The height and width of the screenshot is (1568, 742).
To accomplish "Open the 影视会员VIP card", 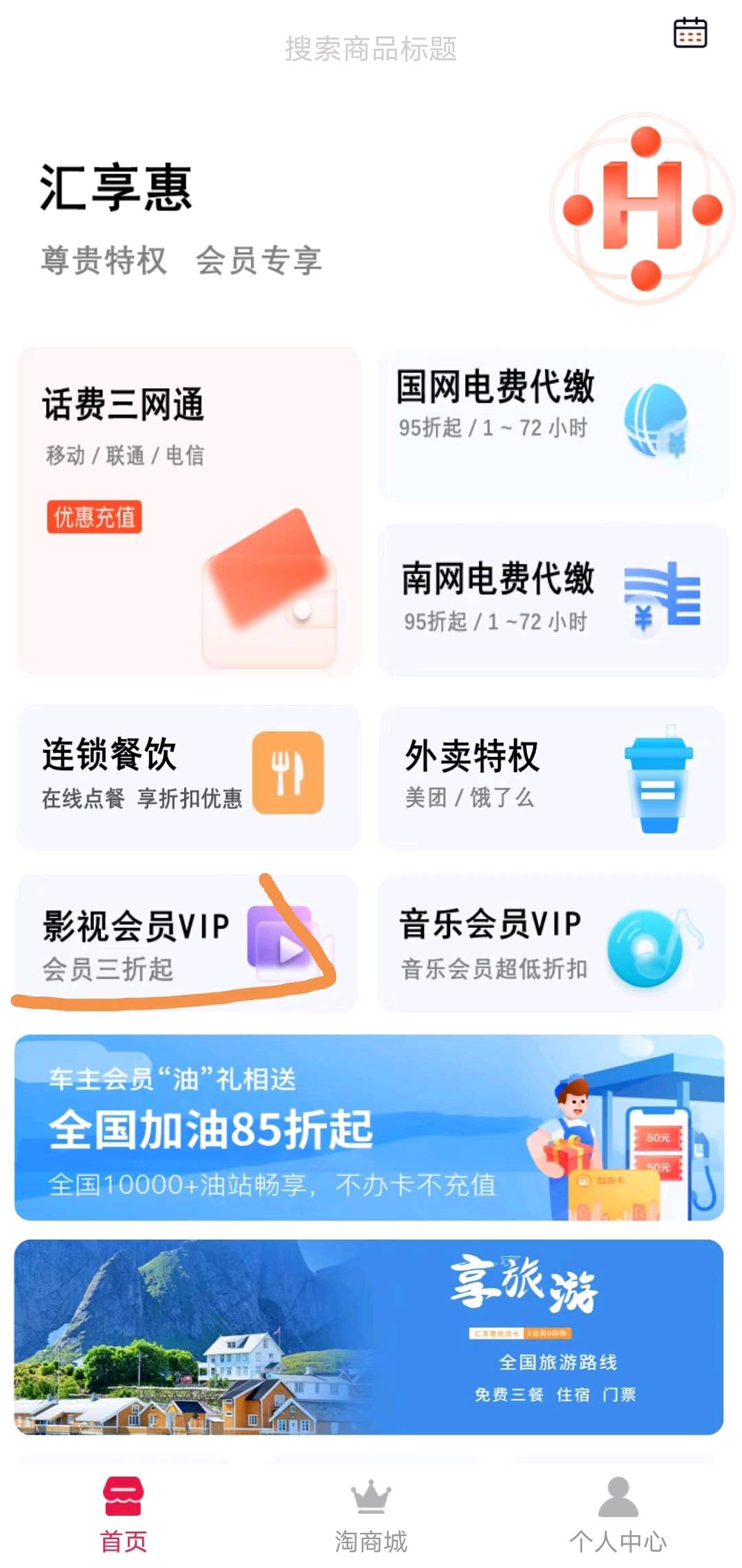I will click(x=185, y=943).
